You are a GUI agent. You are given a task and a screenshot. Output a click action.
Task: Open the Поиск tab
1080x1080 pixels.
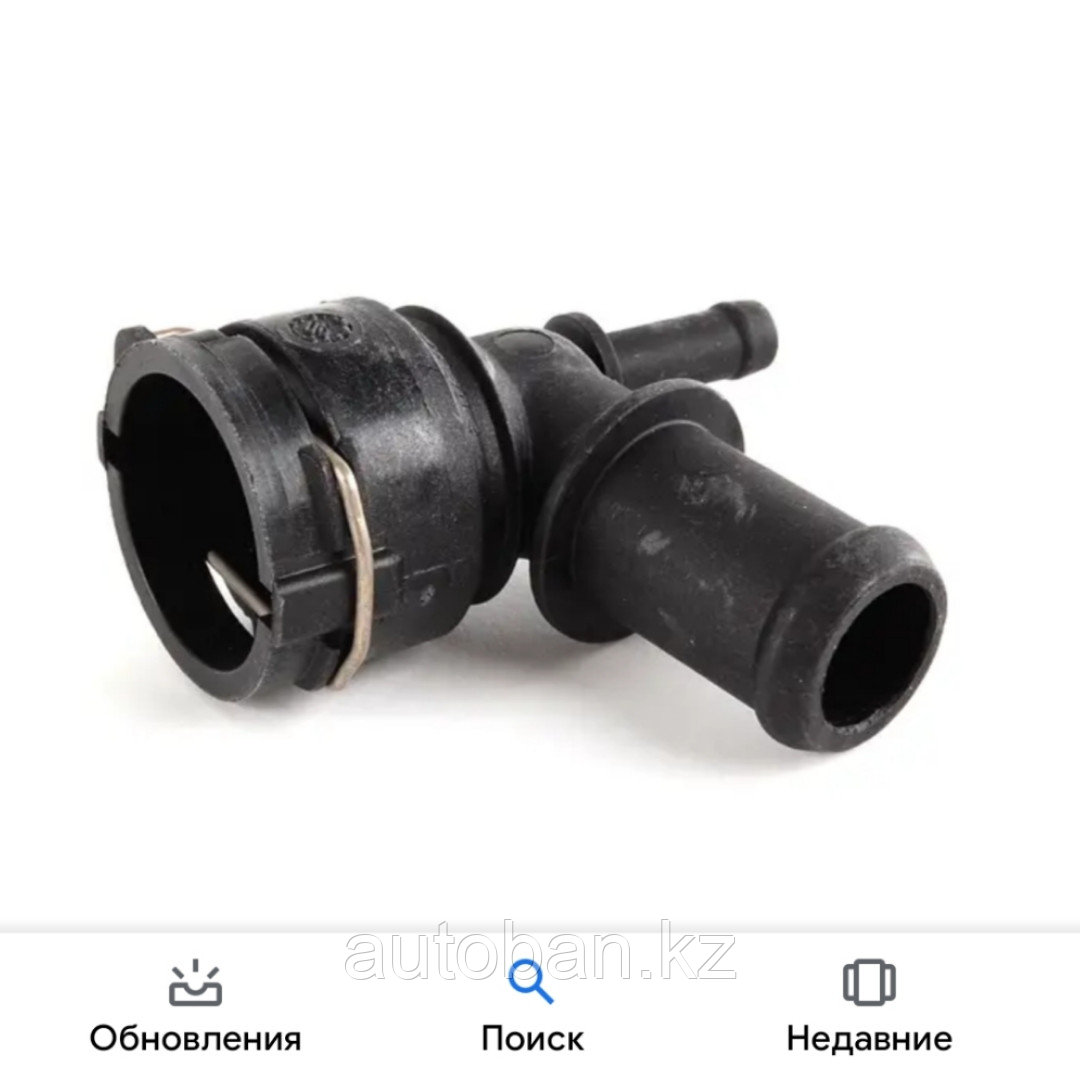pos(531,1006)
